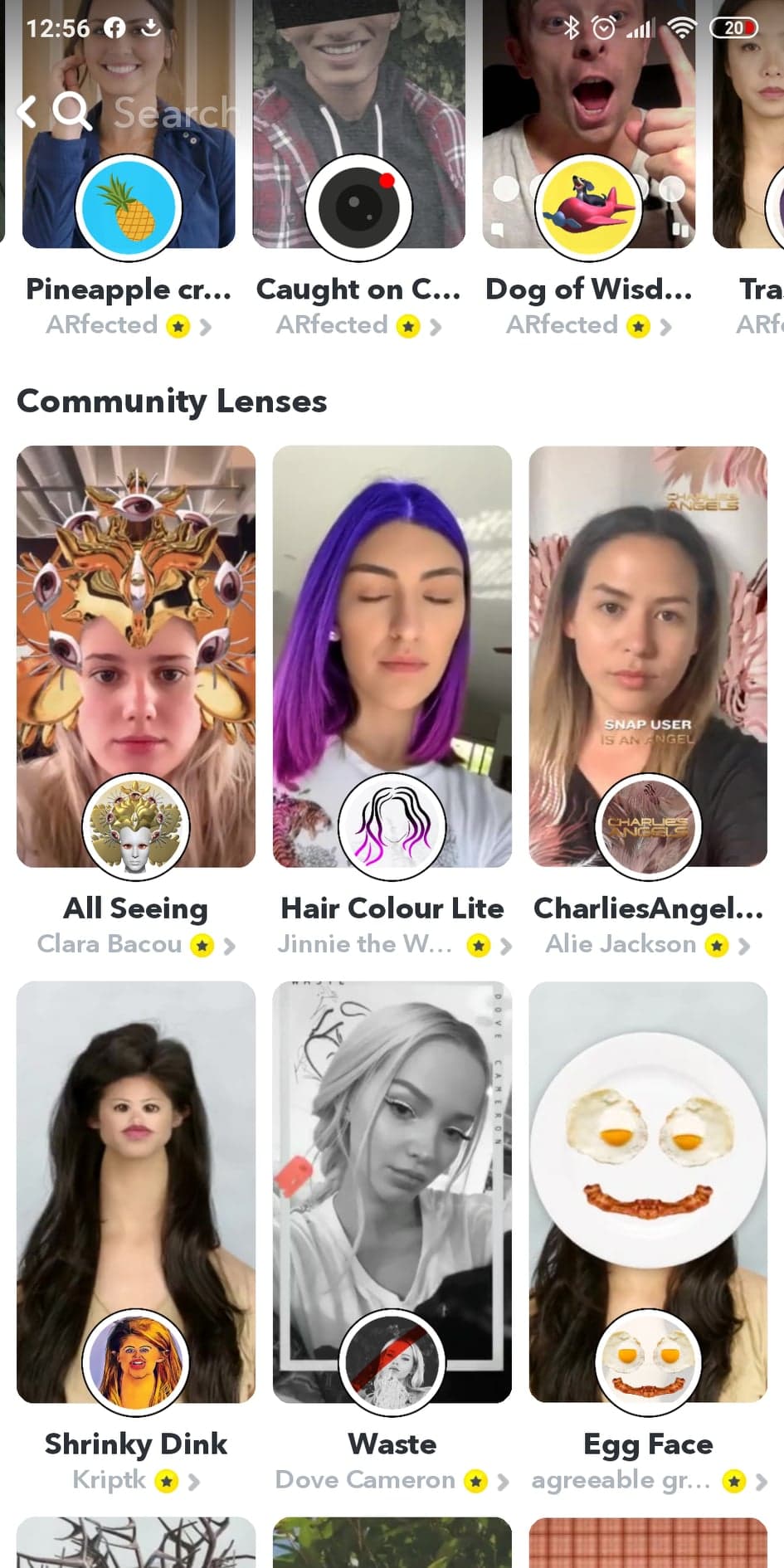
Task: Open the CharliesAngel... lens
Action: click(648, 656)
